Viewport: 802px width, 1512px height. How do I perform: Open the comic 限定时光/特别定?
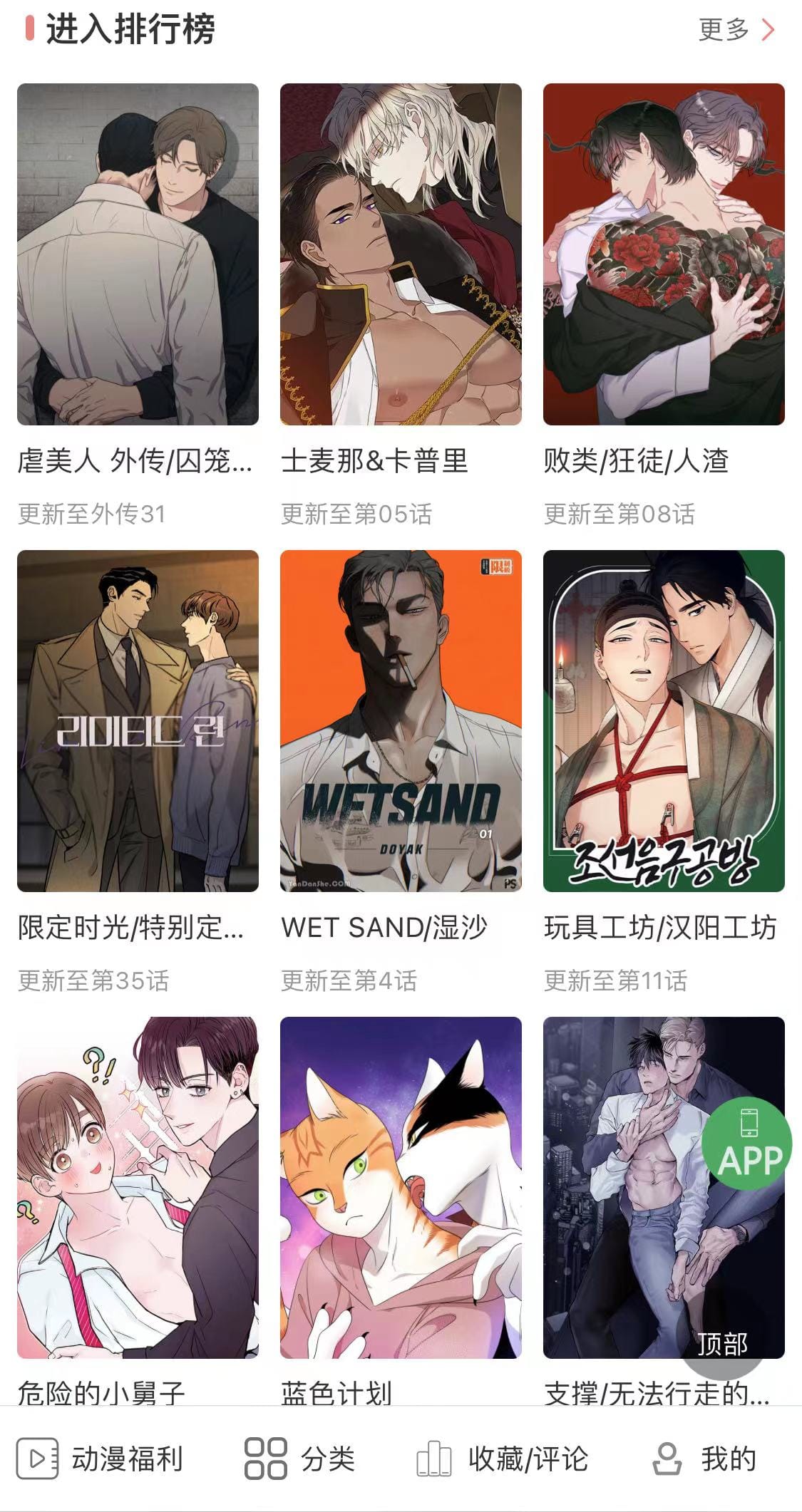(138, 720)
